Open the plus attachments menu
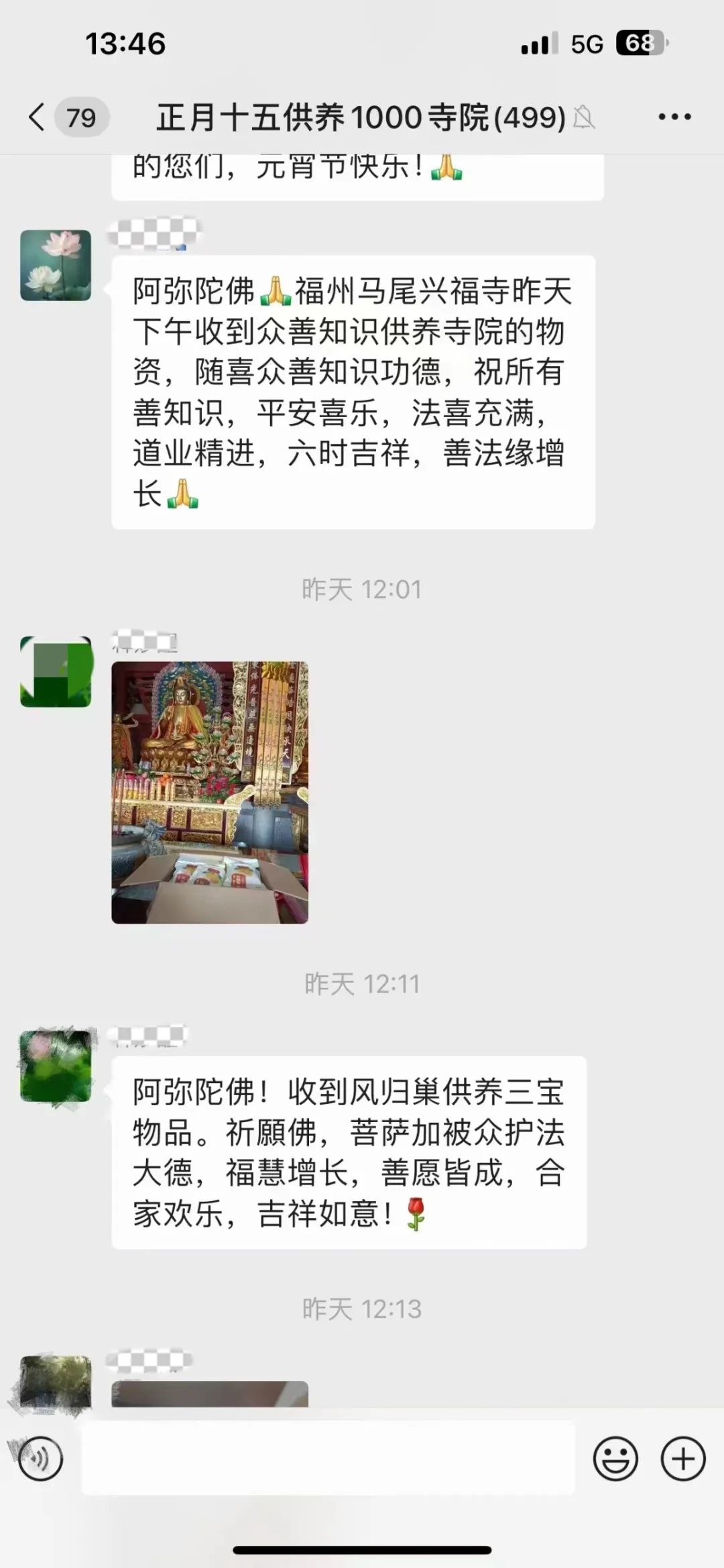Image resolution: width=724 pixels, height=1568 pixels. pos(683,1459)
